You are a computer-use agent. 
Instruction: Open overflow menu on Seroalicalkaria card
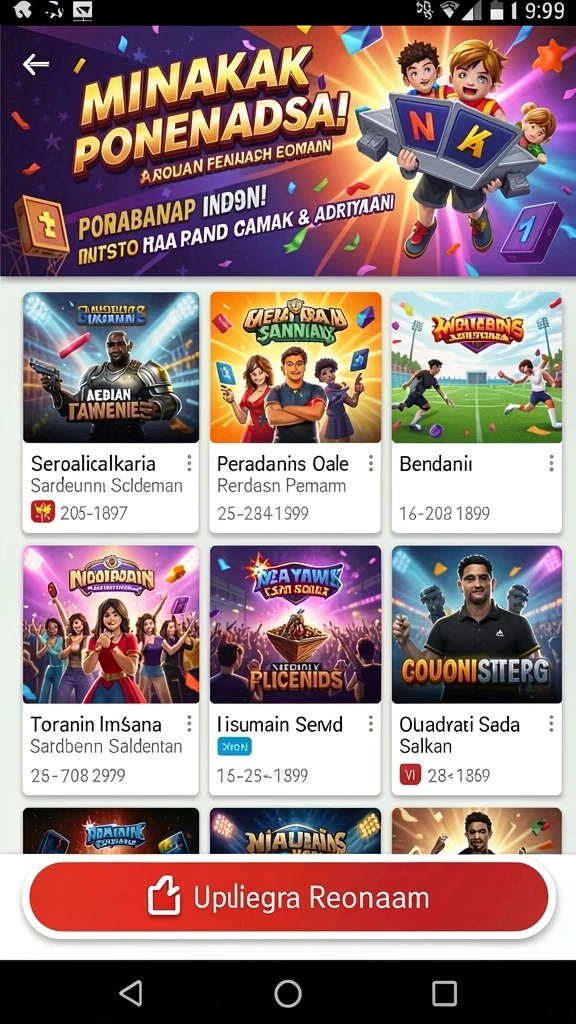(x=189, y=464)
